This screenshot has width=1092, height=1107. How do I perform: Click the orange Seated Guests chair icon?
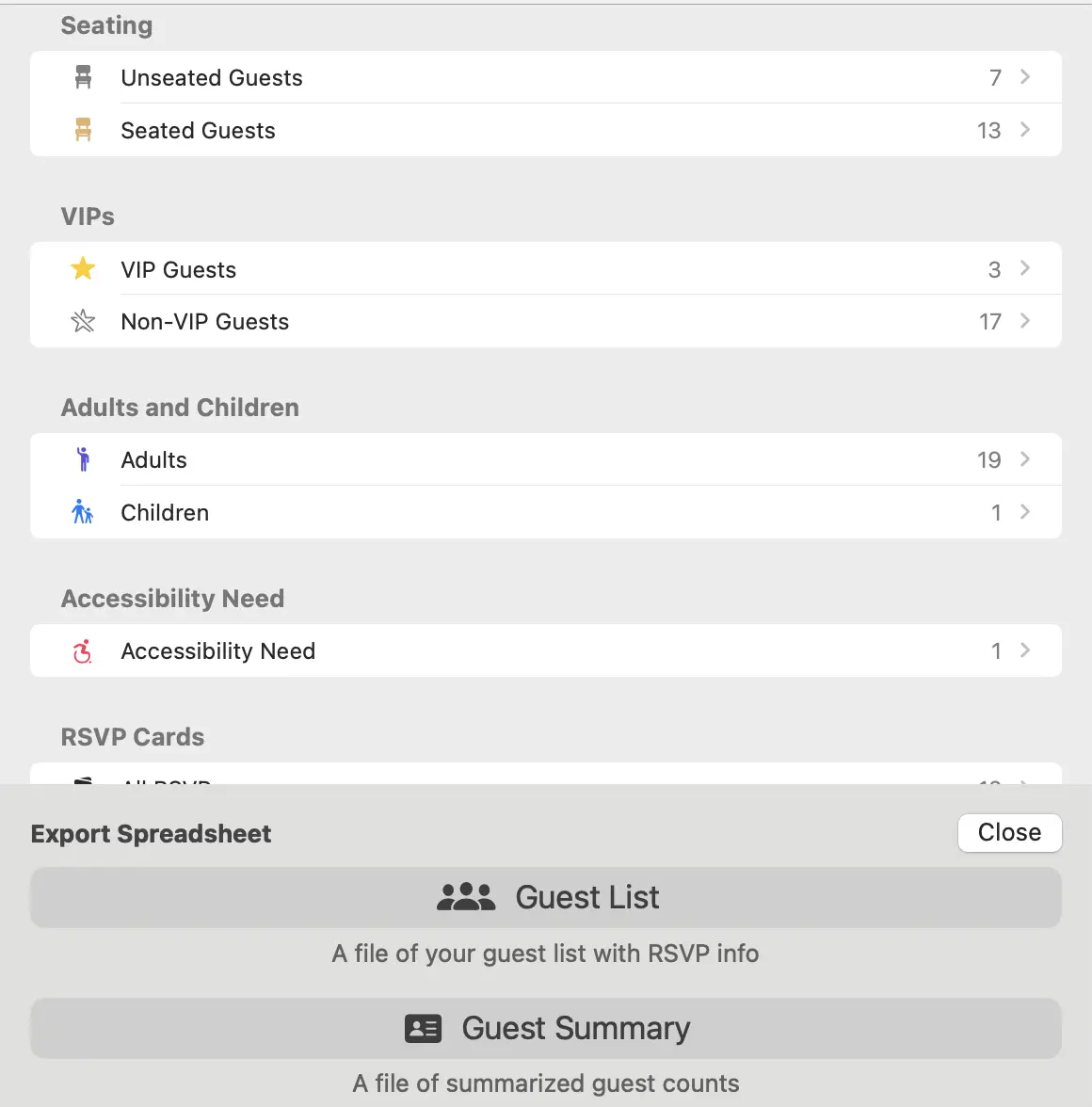[x=83, y=129]
